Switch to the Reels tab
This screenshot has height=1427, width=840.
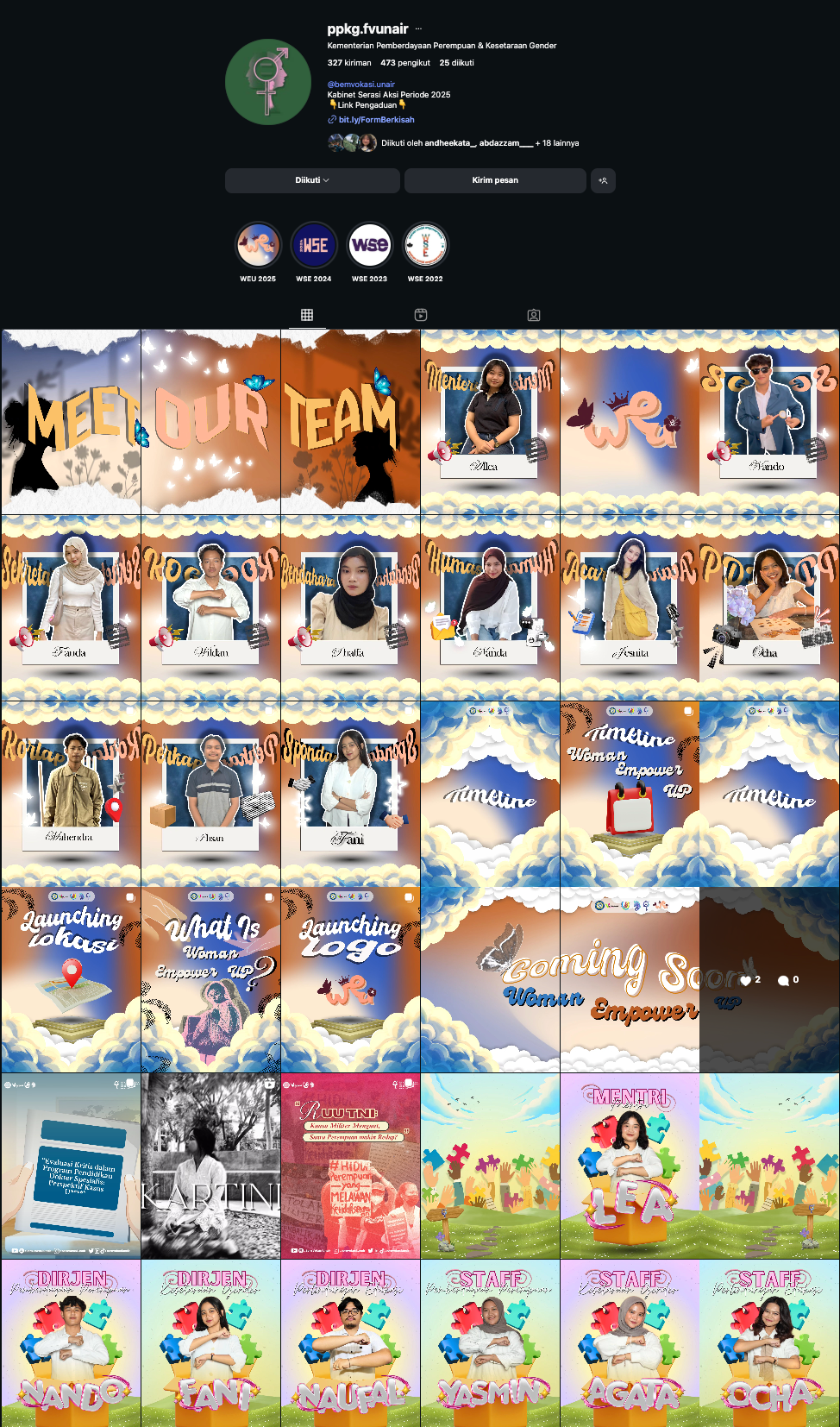click(x=421, y=315)
